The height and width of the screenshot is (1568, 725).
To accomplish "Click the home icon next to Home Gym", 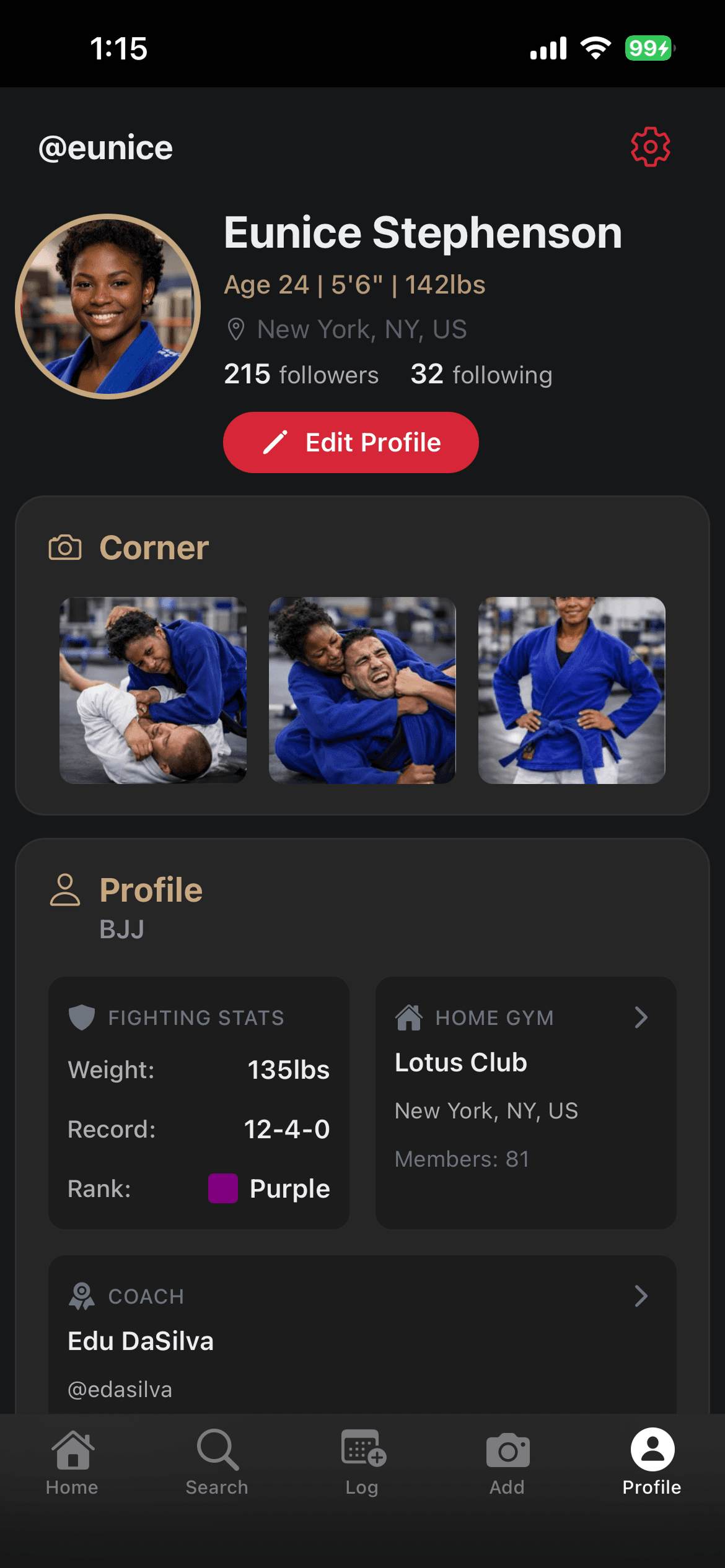I will pos(410,1017).
